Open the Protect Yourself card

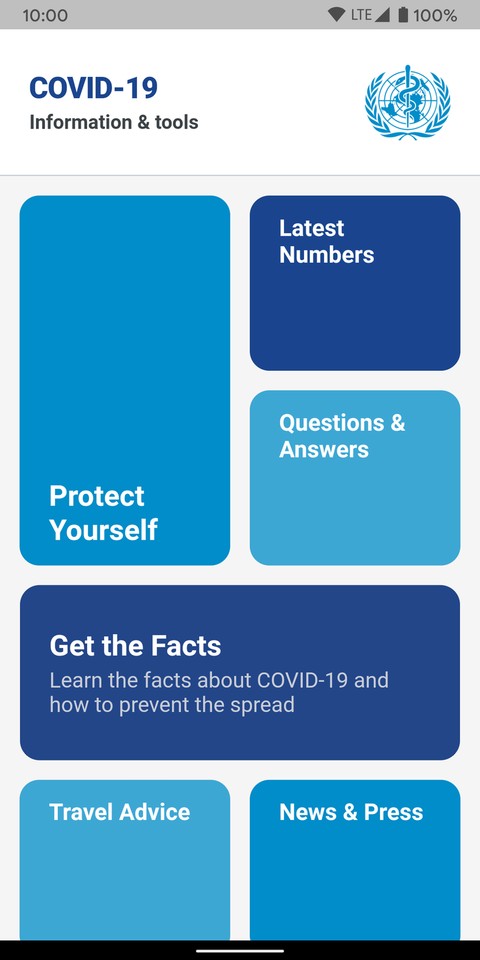(x=125, y=380)
